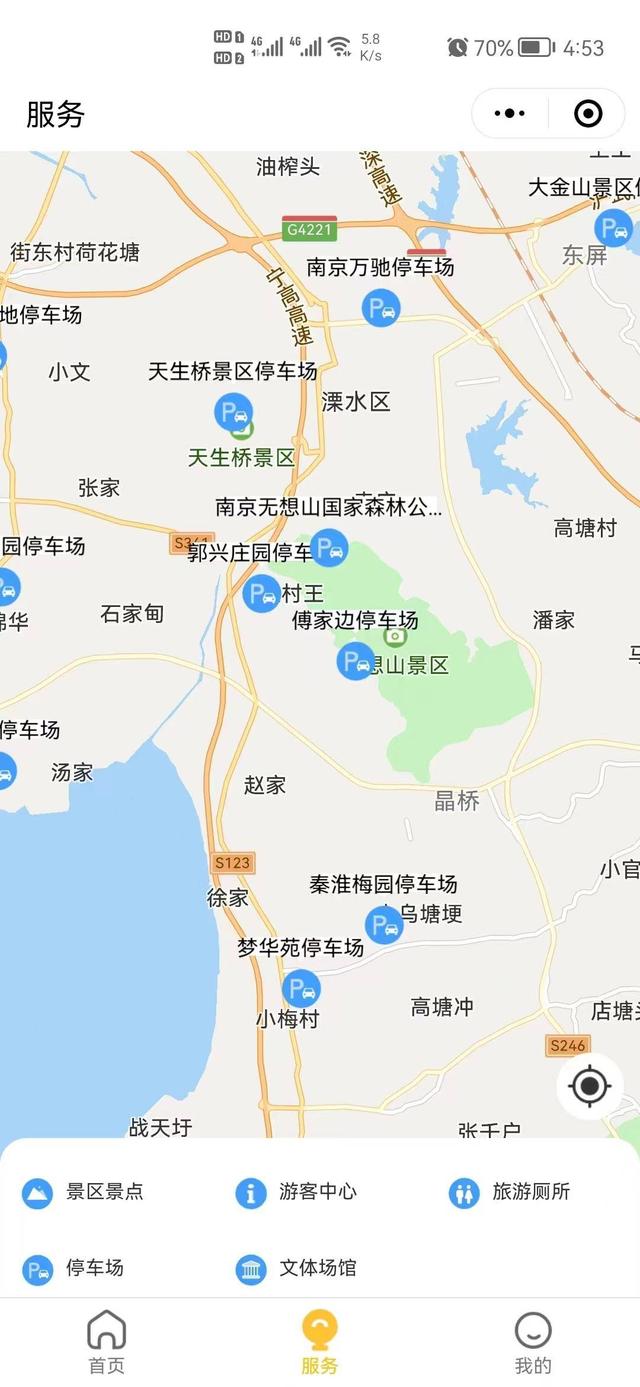Tap the 天生桥景区停车场 parking marker
This screenshot has height=1387, width=640.
233,410
